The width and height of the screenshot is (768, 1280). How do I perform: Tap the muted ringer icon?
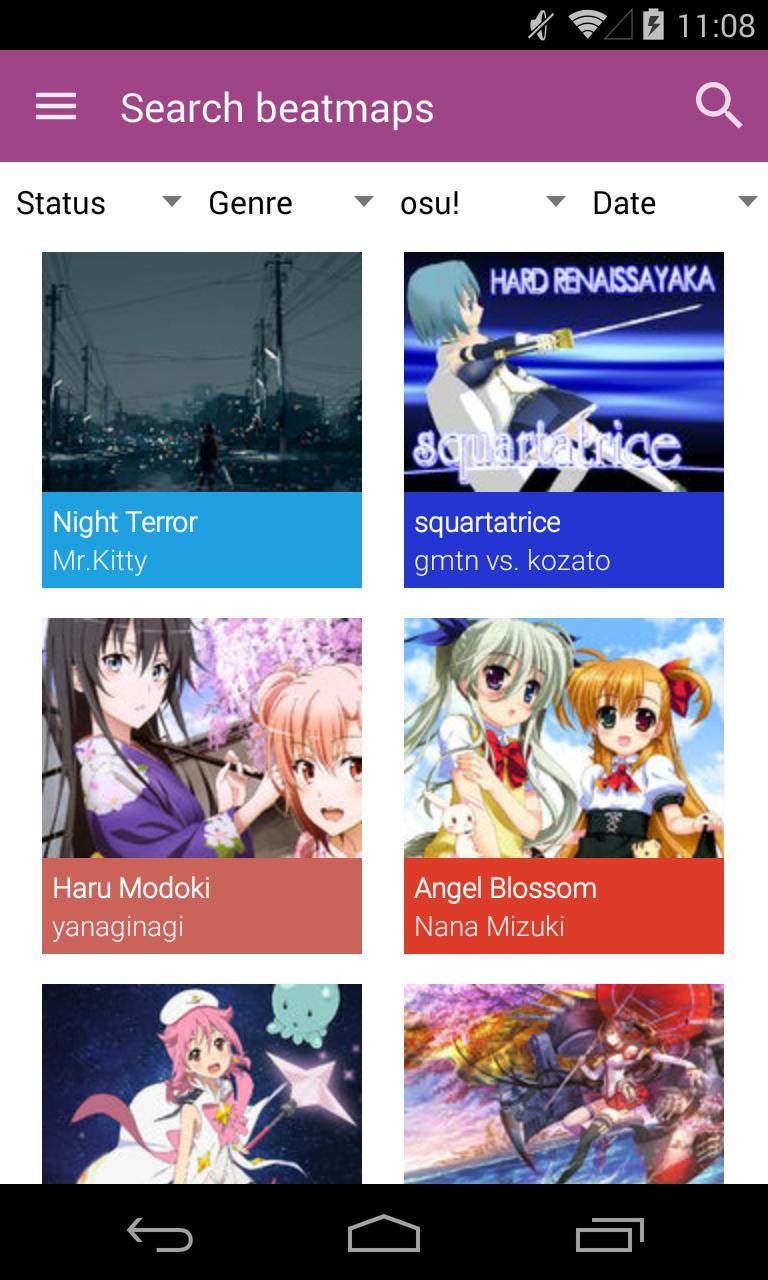tap(537, 24)
